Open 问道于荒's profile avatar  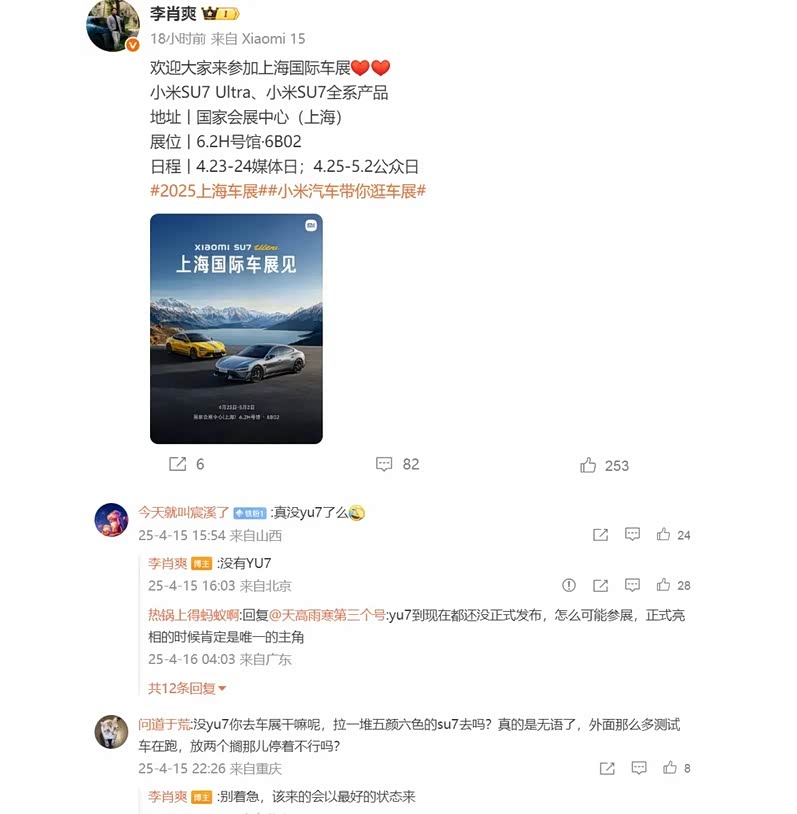click(111, 732)
